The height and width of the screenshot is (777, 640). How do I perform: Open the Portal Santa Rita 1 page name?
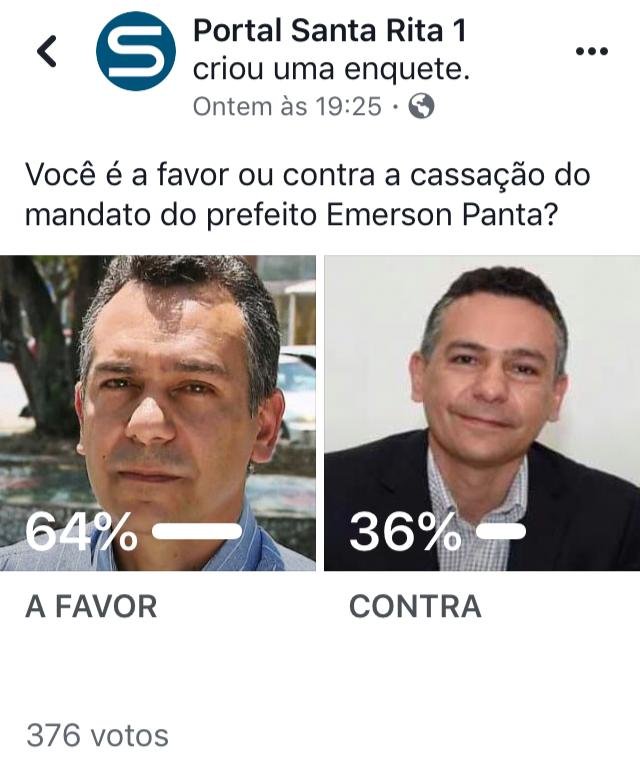coord(329,31)
